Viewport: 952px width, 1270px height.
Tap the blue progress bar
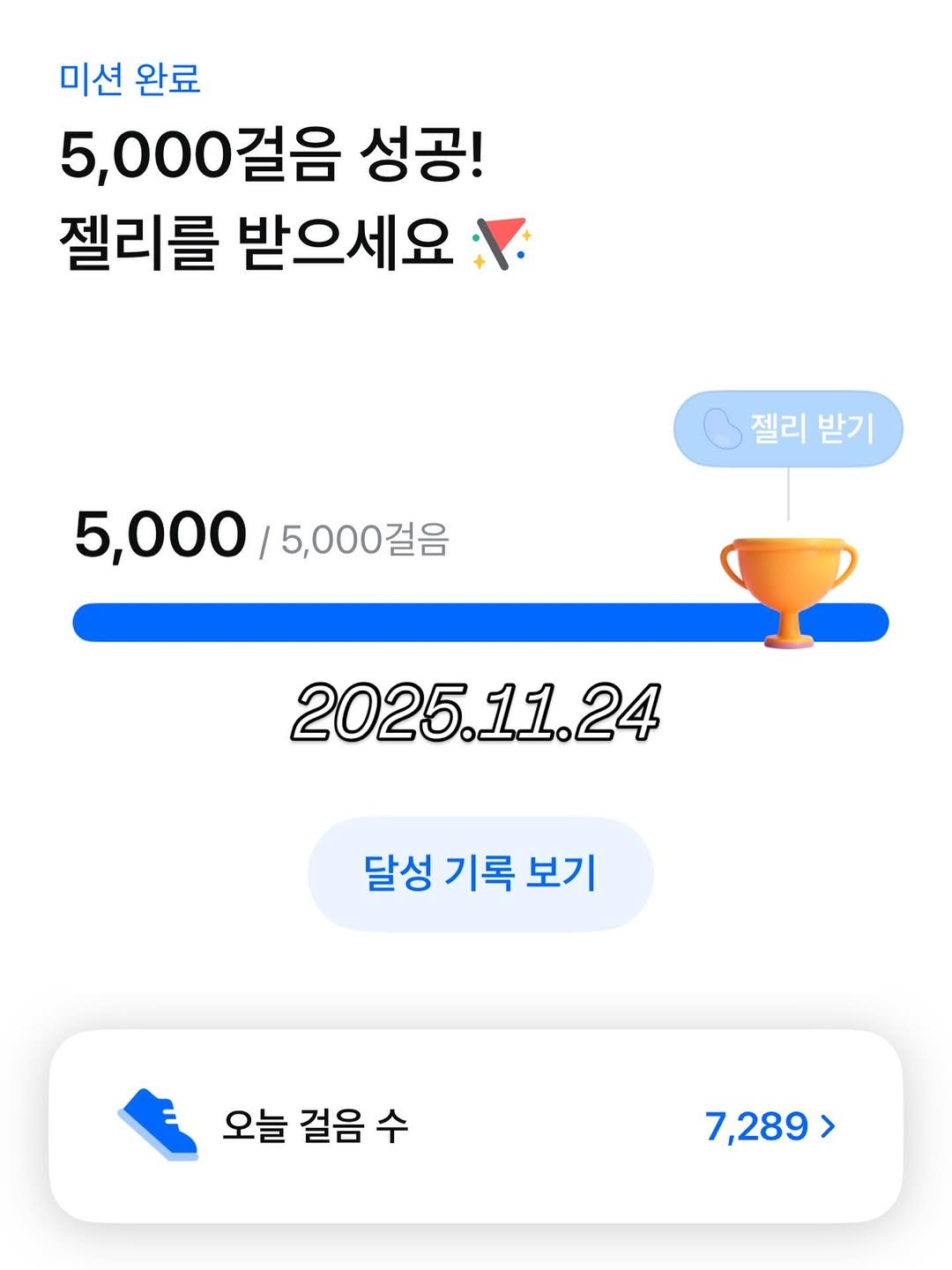pyautogui.click(x=397, y=622)
